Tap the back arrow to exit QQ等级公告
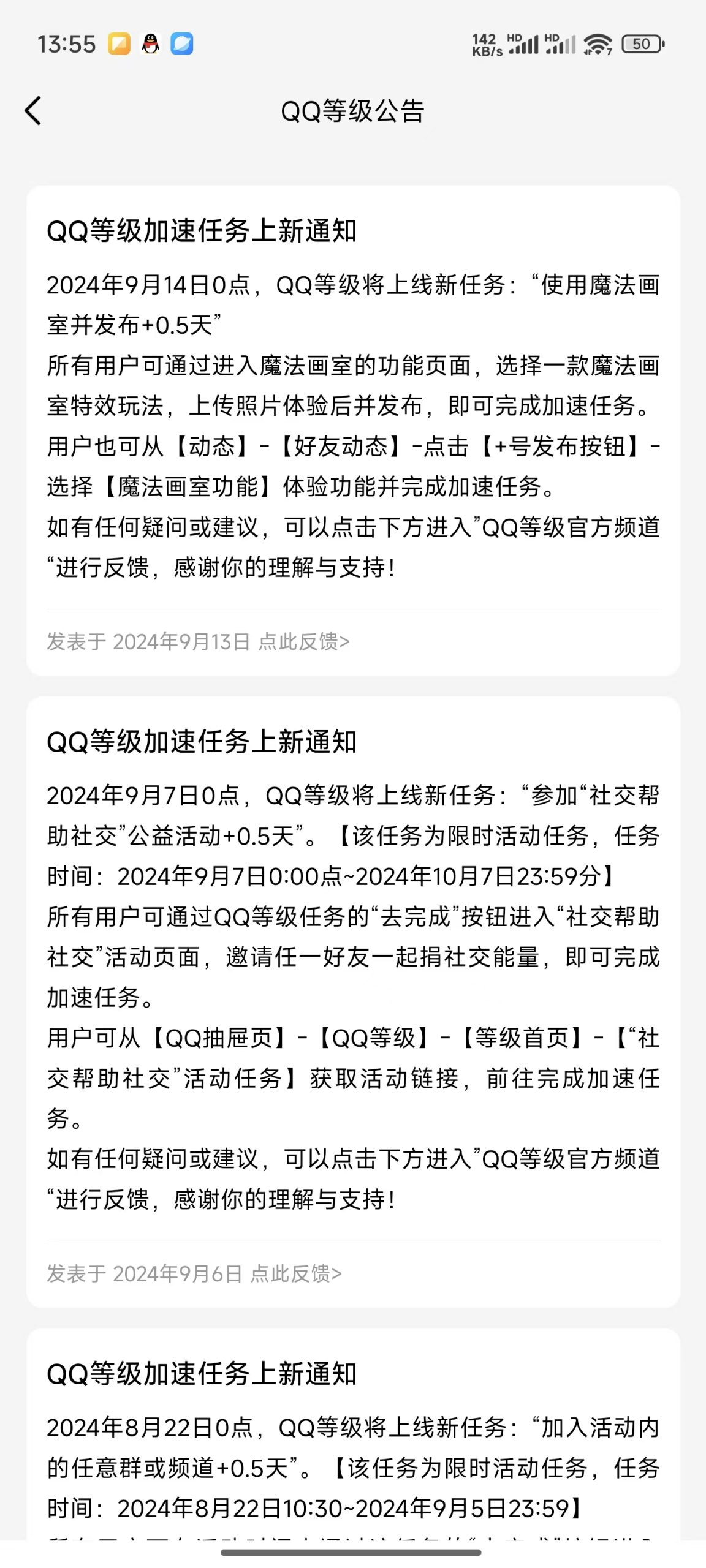 [x=32, y=110]
